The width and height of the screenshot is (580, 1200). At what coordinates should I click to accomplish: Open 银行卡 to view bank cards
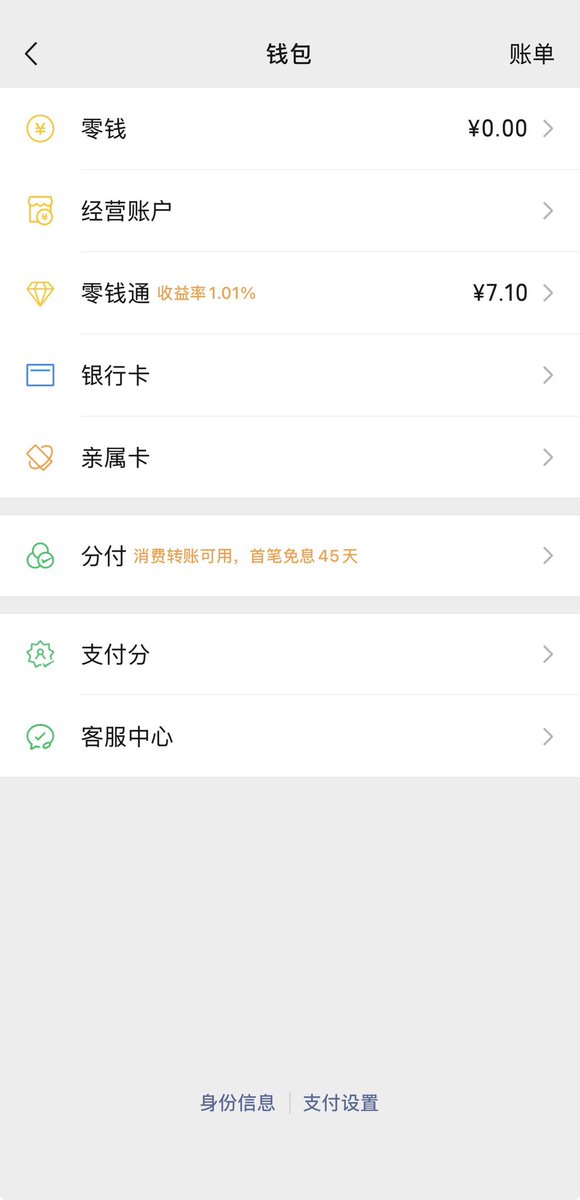tap(290, 375)
